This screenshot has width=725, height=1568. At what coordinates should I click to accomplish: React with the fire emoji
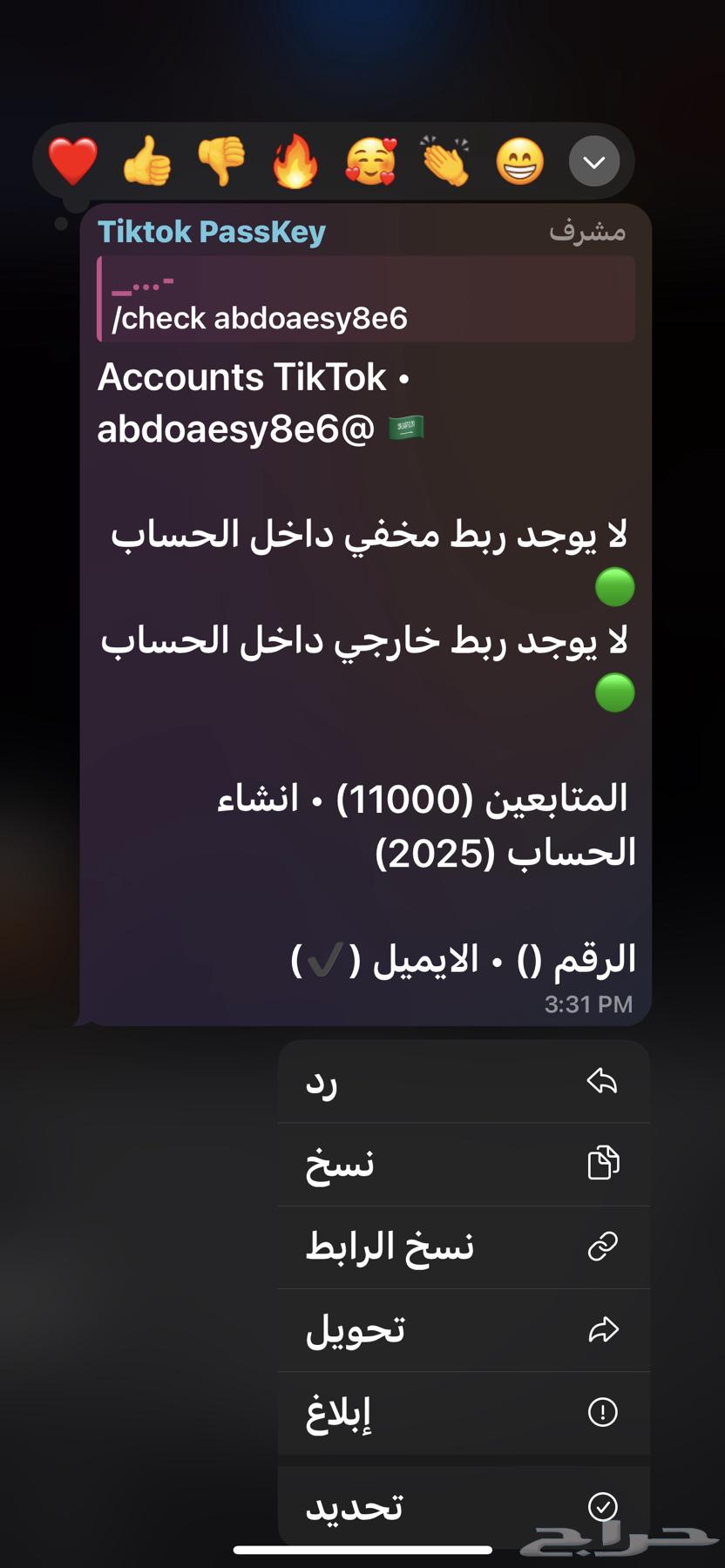click(x=295, y=161)
